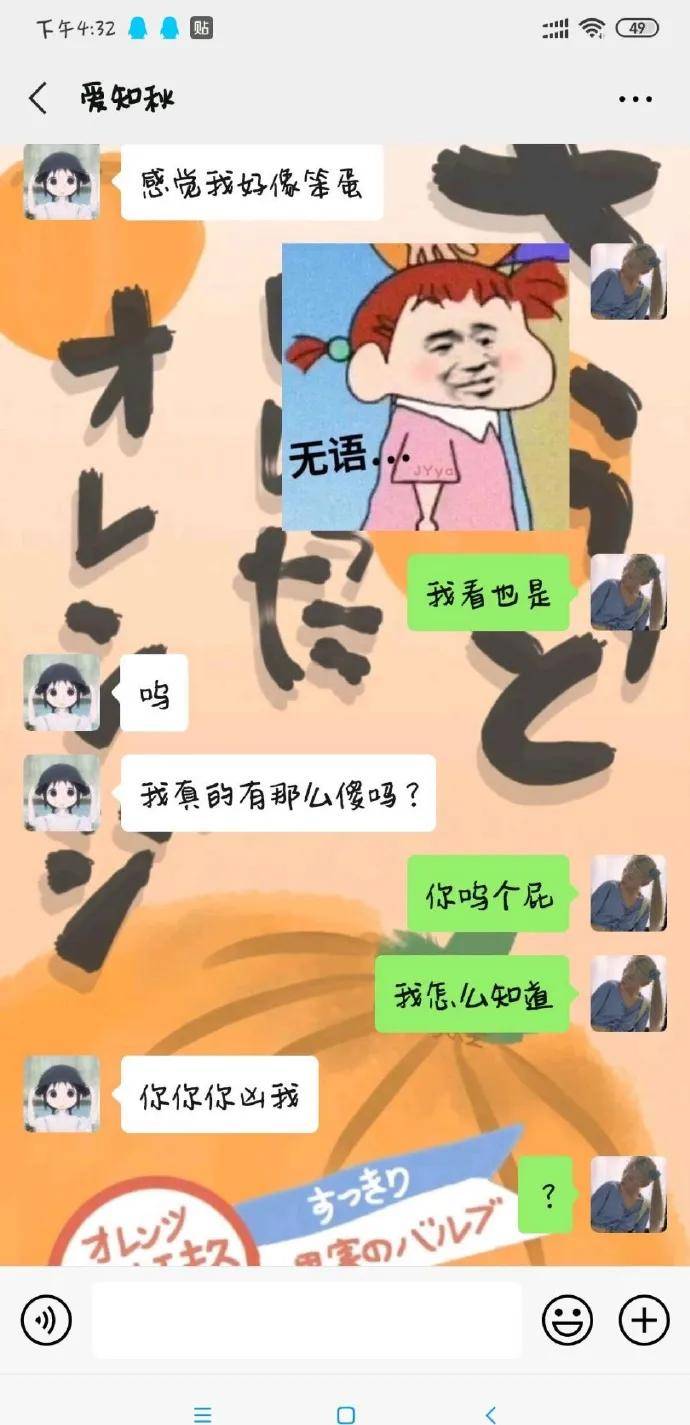The width and height of the screenshot is (690, 1425).
Task: Tap the system home button
Action: (x=345, y=1414)
